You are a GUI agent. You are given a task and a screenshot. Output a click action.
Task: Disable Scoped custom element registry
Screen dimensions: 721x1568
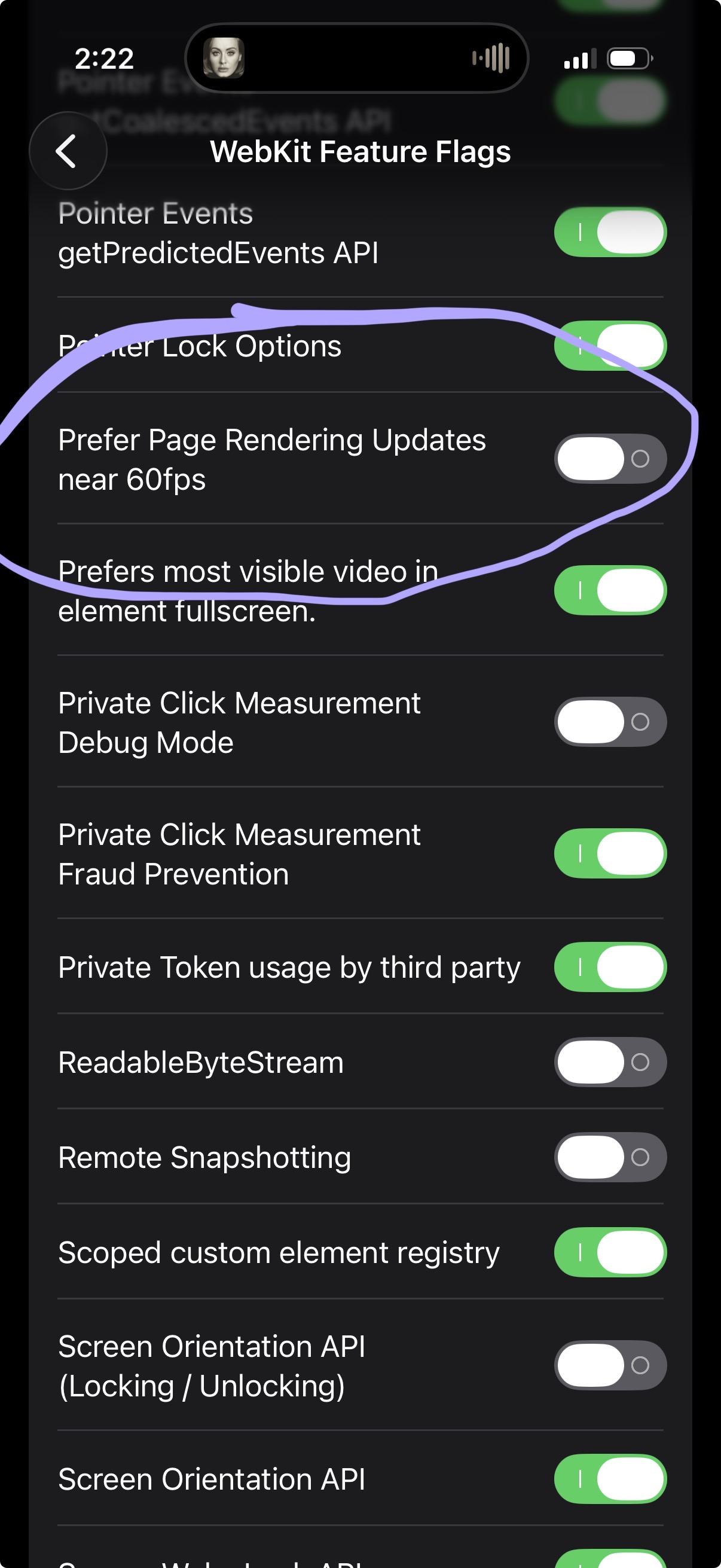[x=610, y=1252]
